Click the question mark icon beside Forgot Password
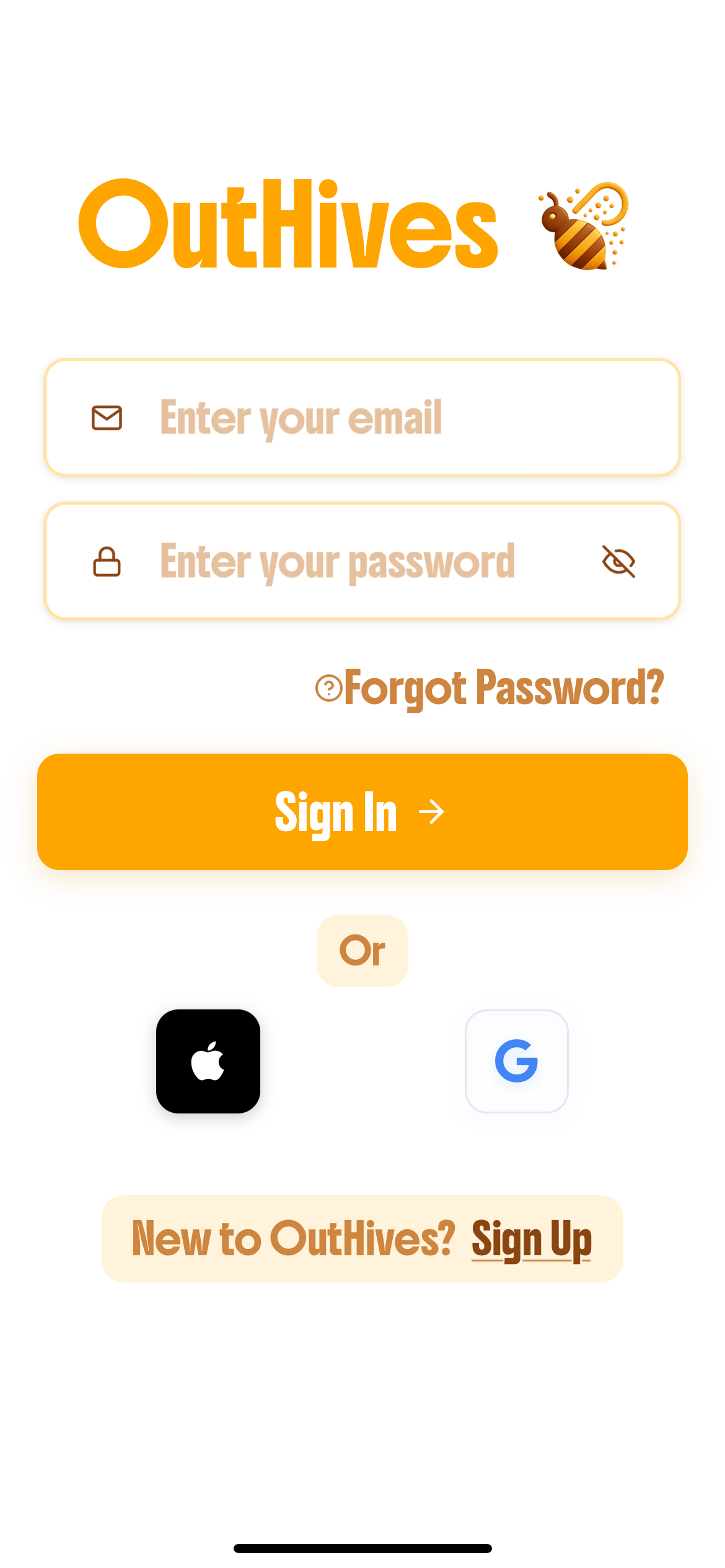The image size is (725, 1568). coord(327,687)
